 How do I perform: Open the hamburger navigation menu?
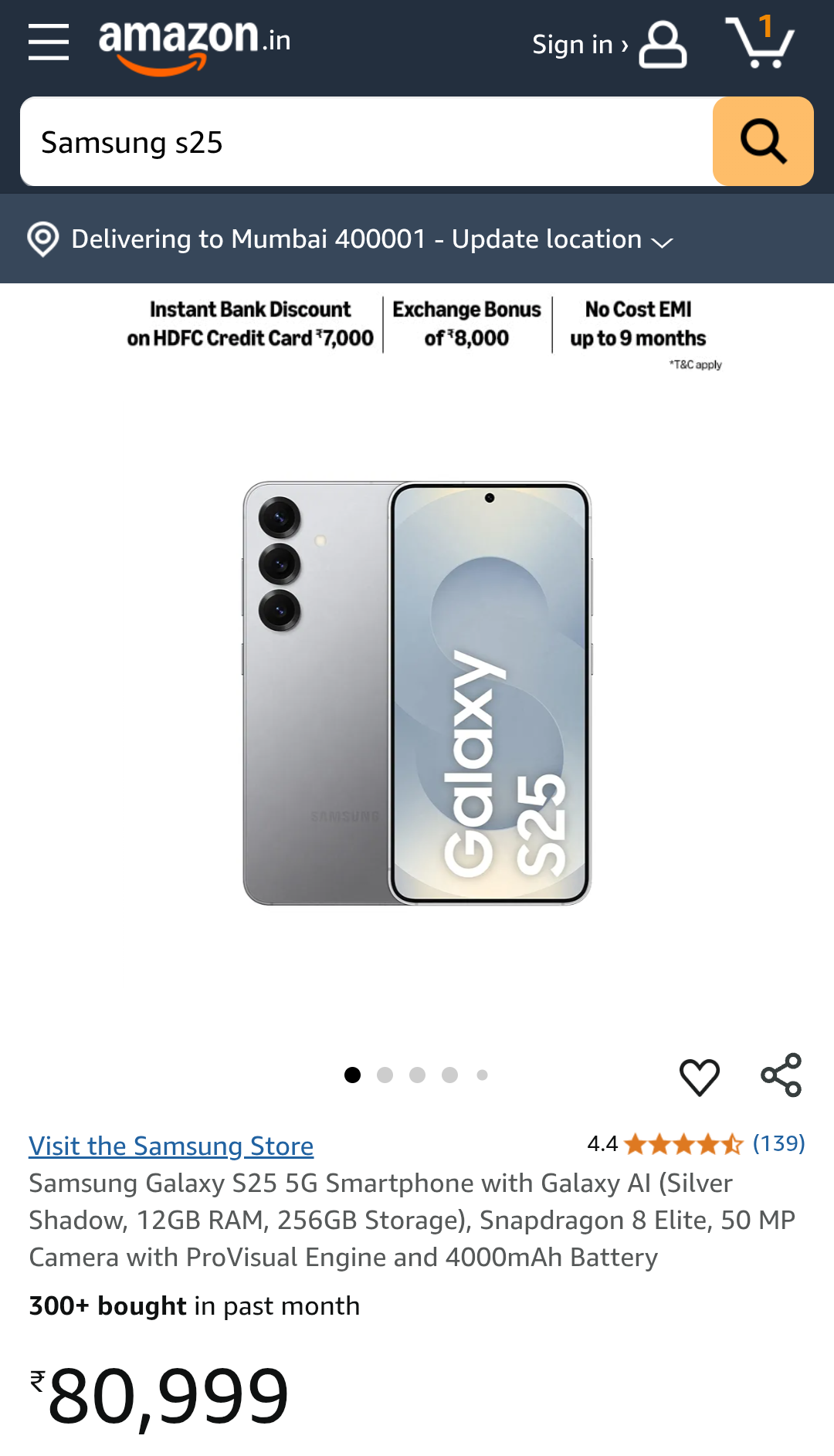click(49, 42)
